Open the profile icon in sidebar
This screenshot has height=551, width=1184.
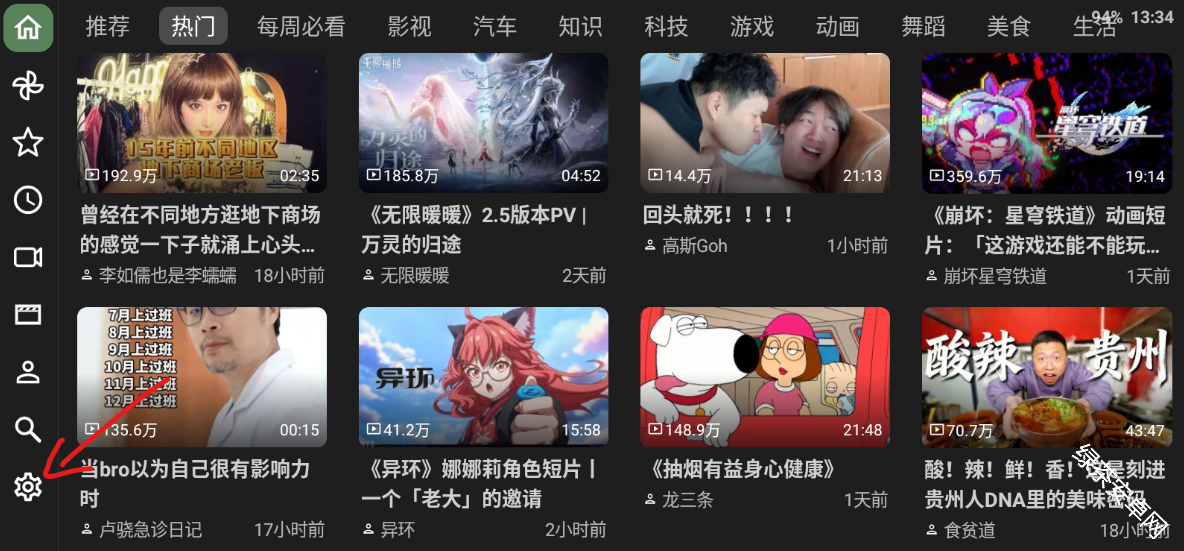coord(28,373)
